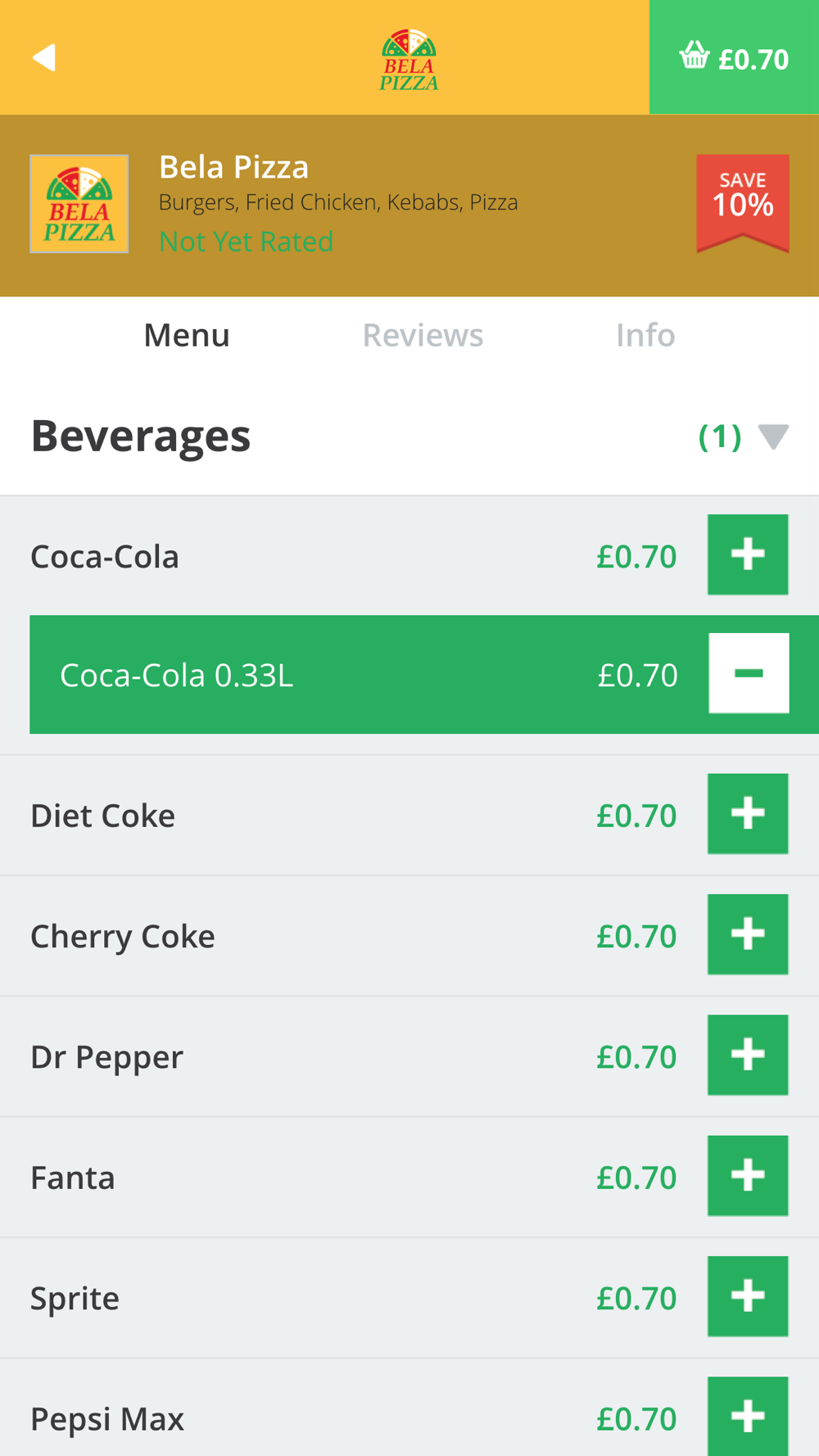Viewport: 819px width, 1456px height.
Task: Collapse the Beverages category dropdown
Action: point(772,436)
